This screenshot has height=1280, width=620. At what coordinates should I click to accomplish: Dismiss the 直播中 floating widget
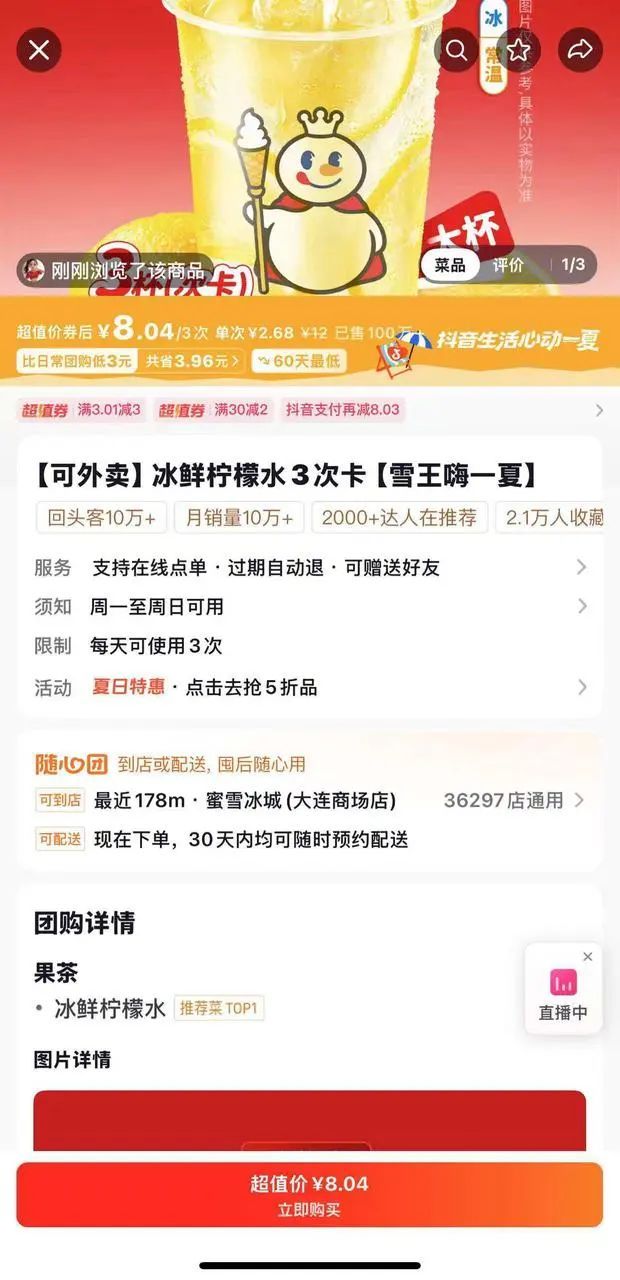click(587, 957)
